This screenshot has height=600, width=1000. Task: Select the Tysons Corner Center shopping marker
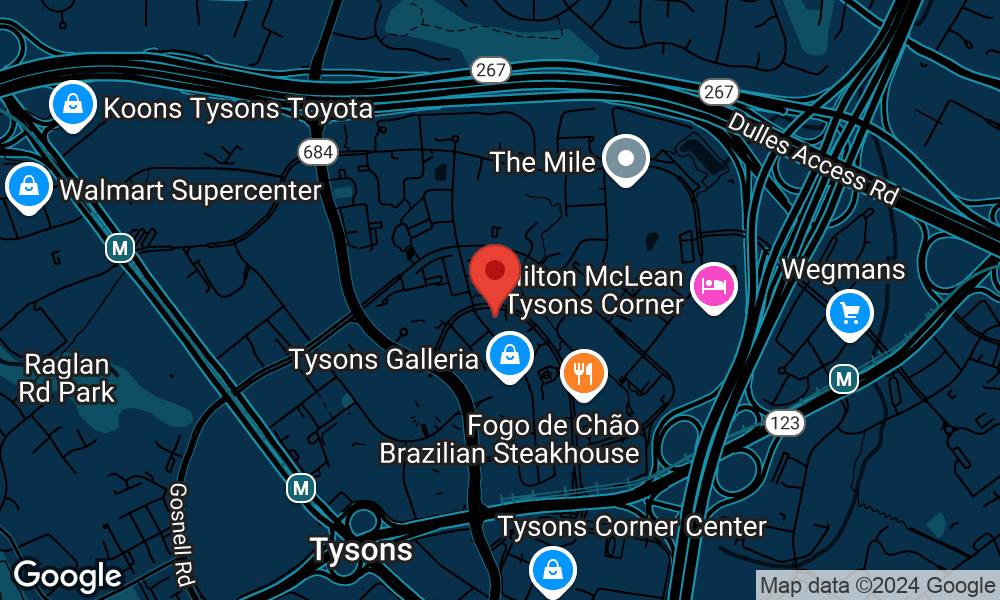552,570
